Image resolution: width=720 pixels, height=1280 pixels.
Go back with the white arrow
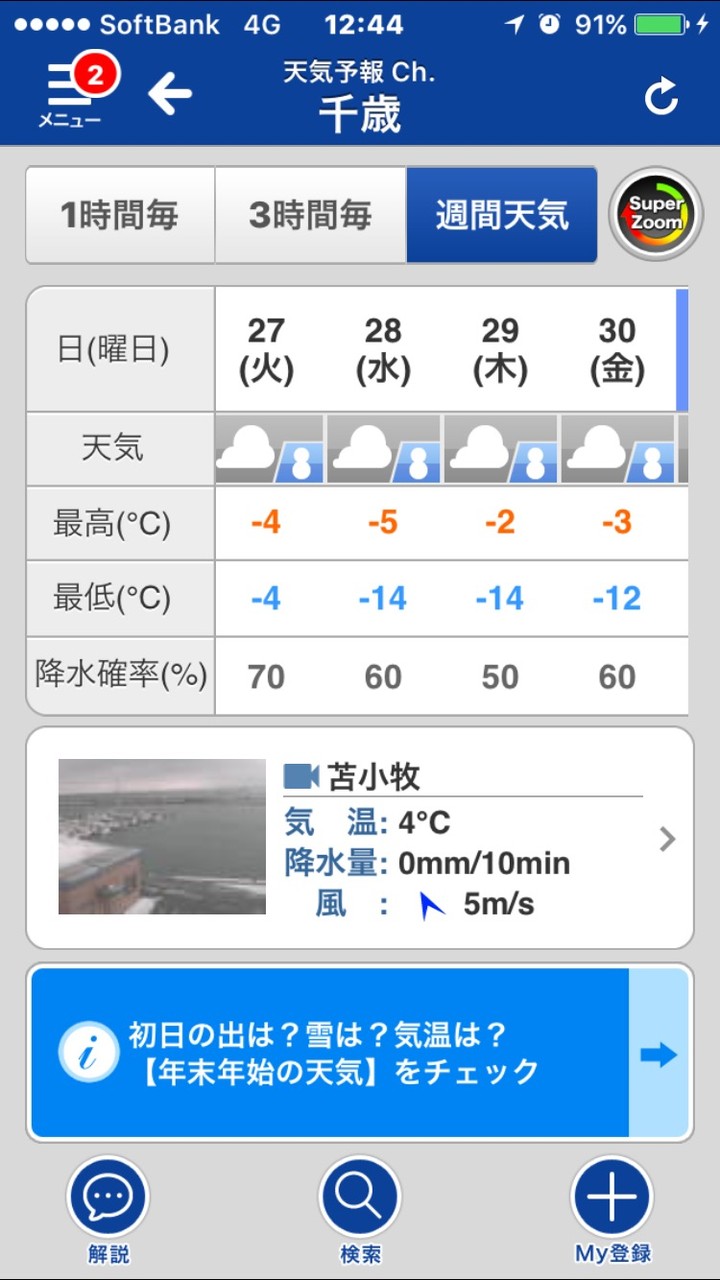(170, 94)
